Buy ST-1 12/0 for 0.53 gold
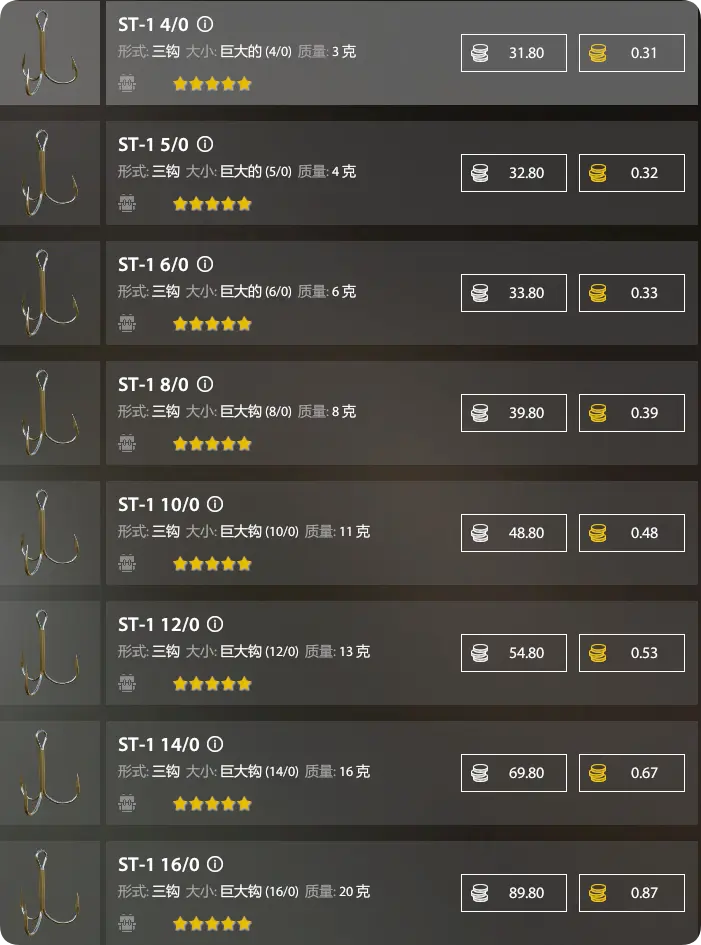701x945 pixels. tap(631, 653)
